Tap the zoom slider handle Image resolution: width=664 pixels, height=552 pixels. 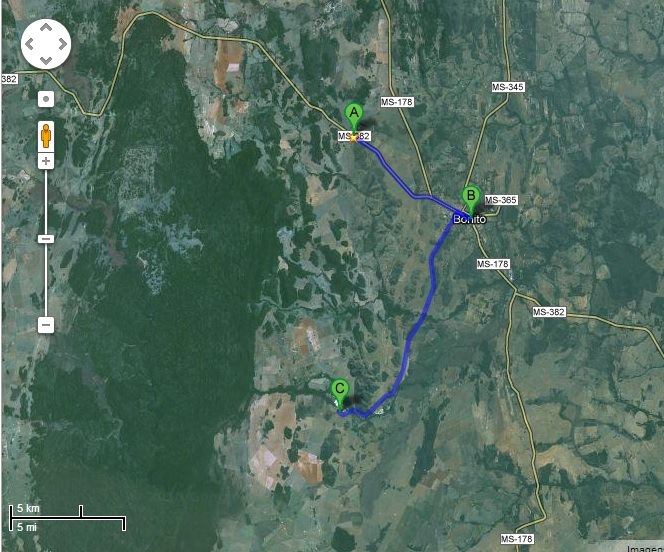coord(46,238)
